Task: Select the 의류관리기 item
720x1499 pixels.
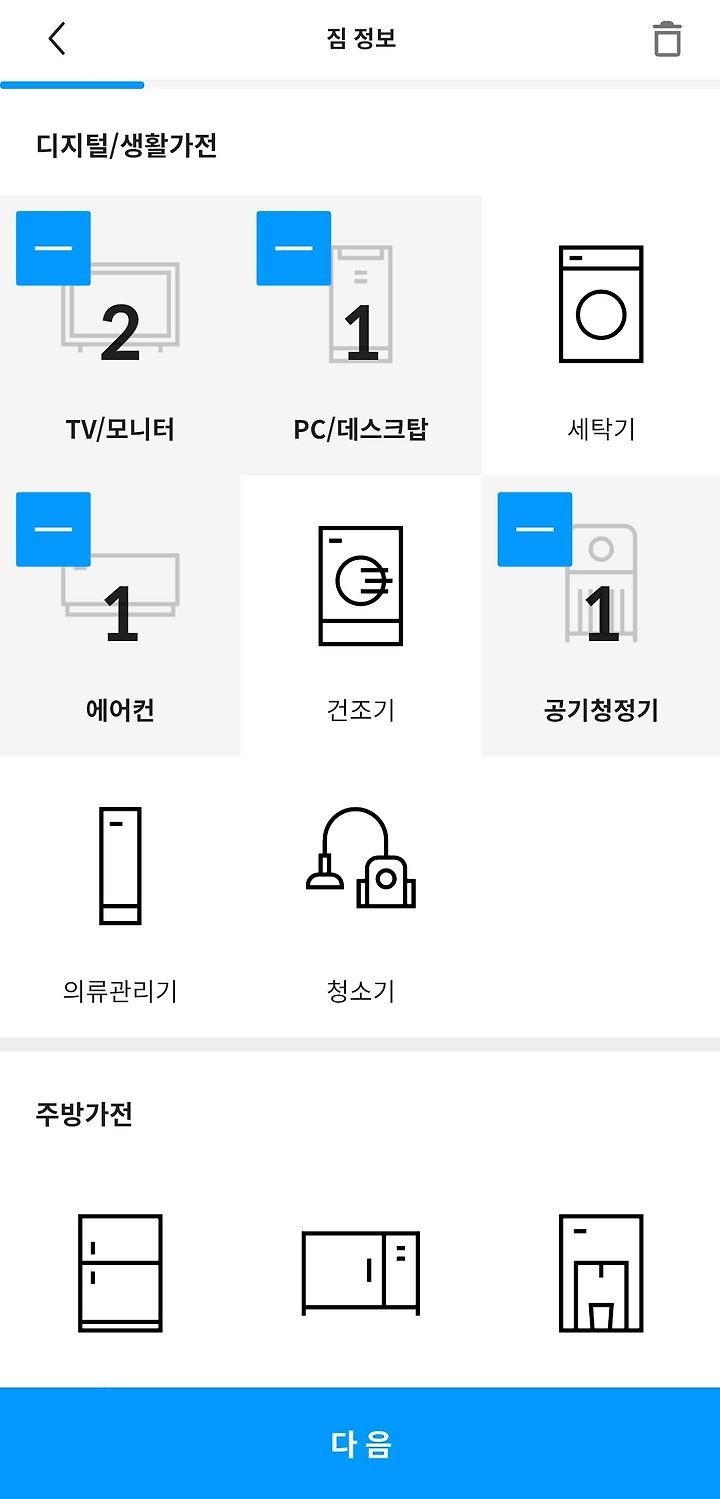Action: tap(120, 897)
